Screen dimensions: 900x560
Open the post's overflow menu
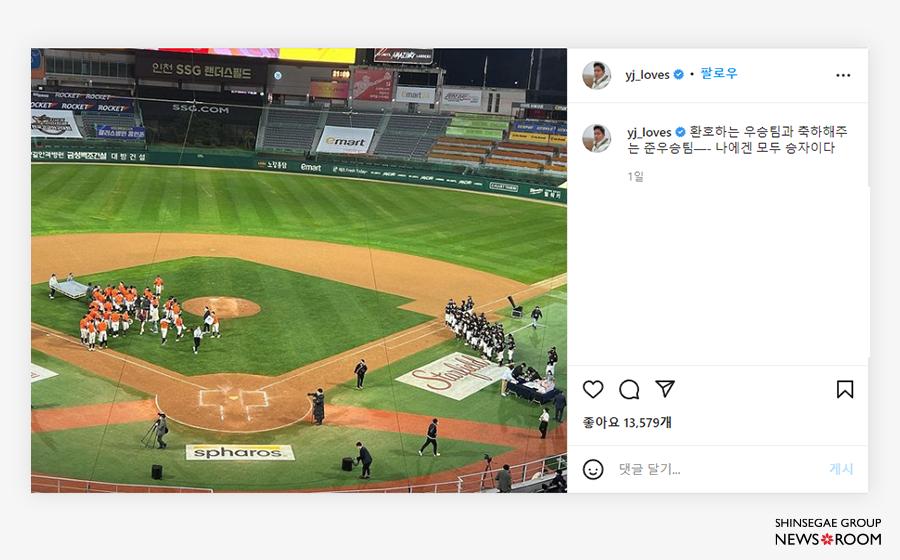(843, 75)
